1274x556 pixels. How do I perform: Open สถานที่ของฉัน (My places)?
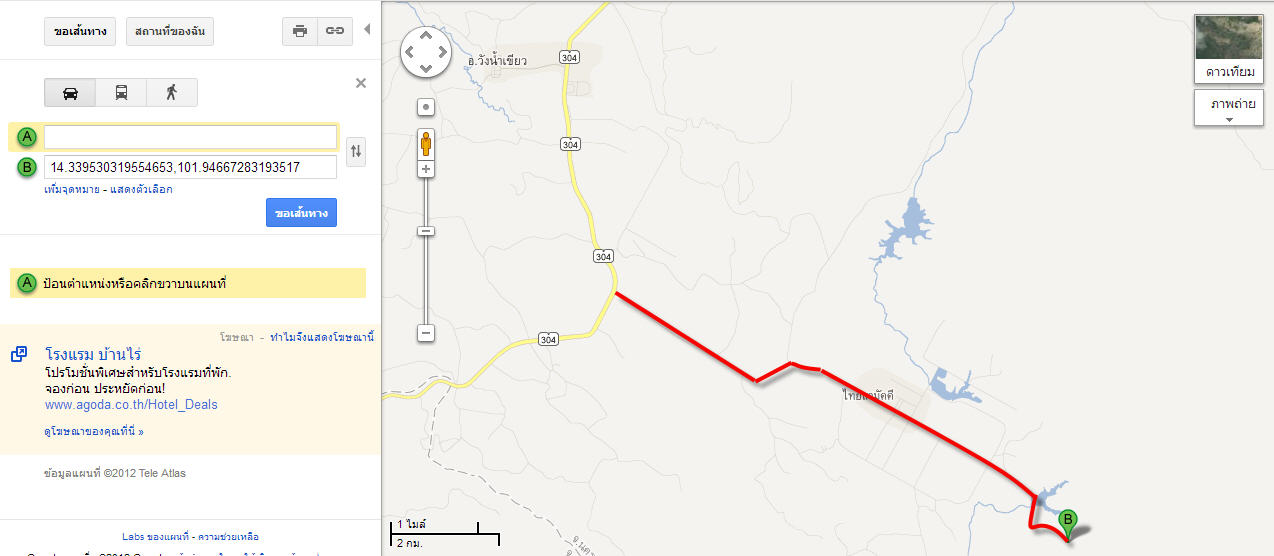(170, 31)
